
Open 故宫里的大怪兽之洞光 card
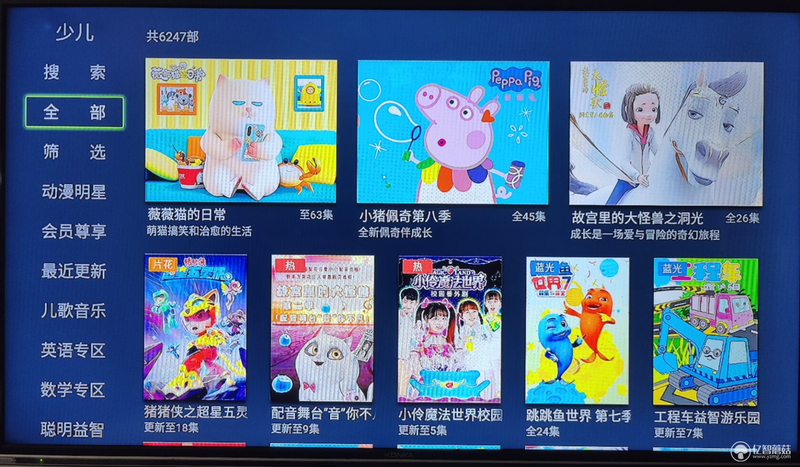click(x=666, y=132)
